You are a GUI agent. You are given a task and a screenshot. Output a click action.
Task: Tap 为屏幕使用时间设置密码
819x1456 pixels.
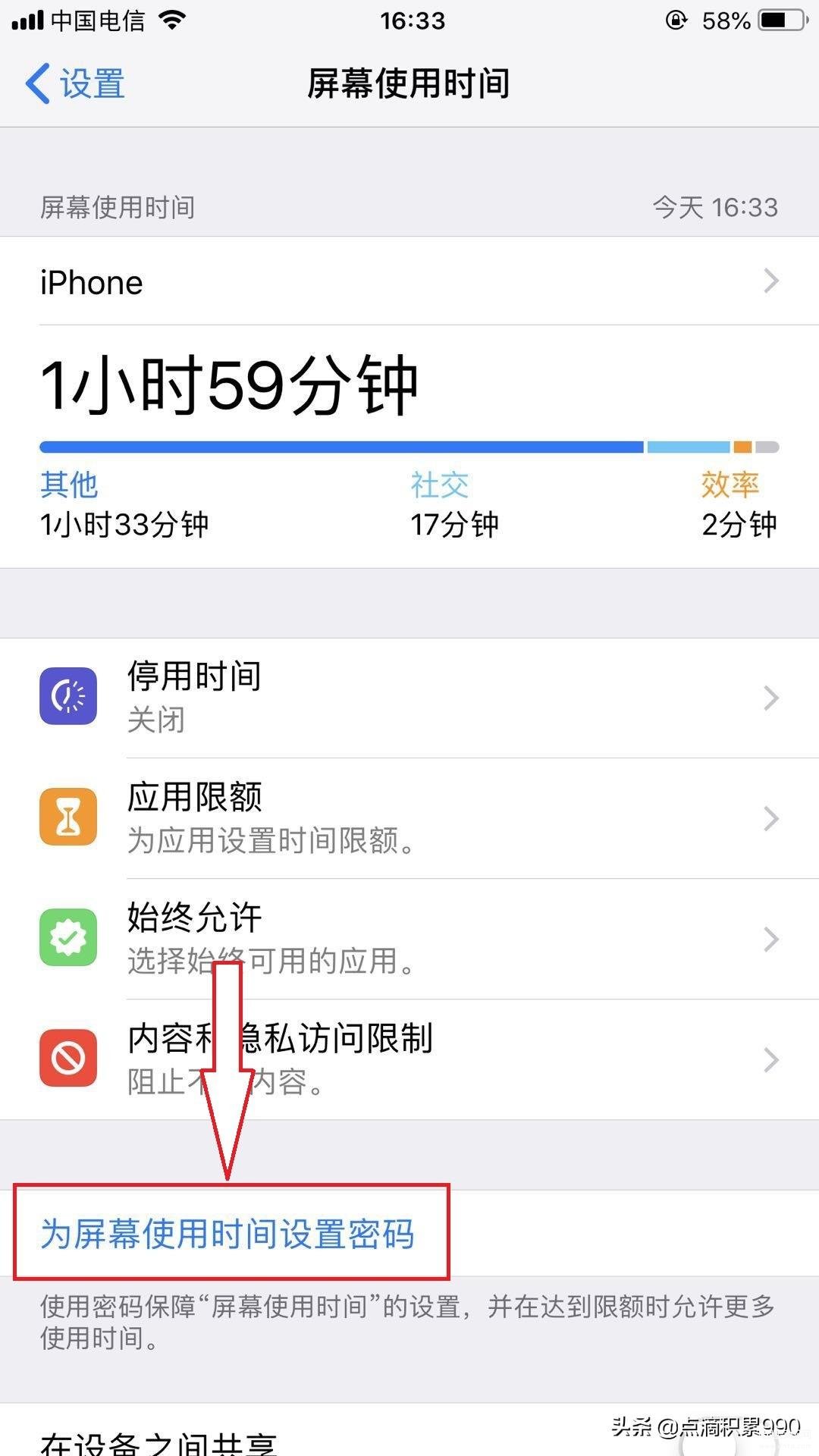point(227,1234)
